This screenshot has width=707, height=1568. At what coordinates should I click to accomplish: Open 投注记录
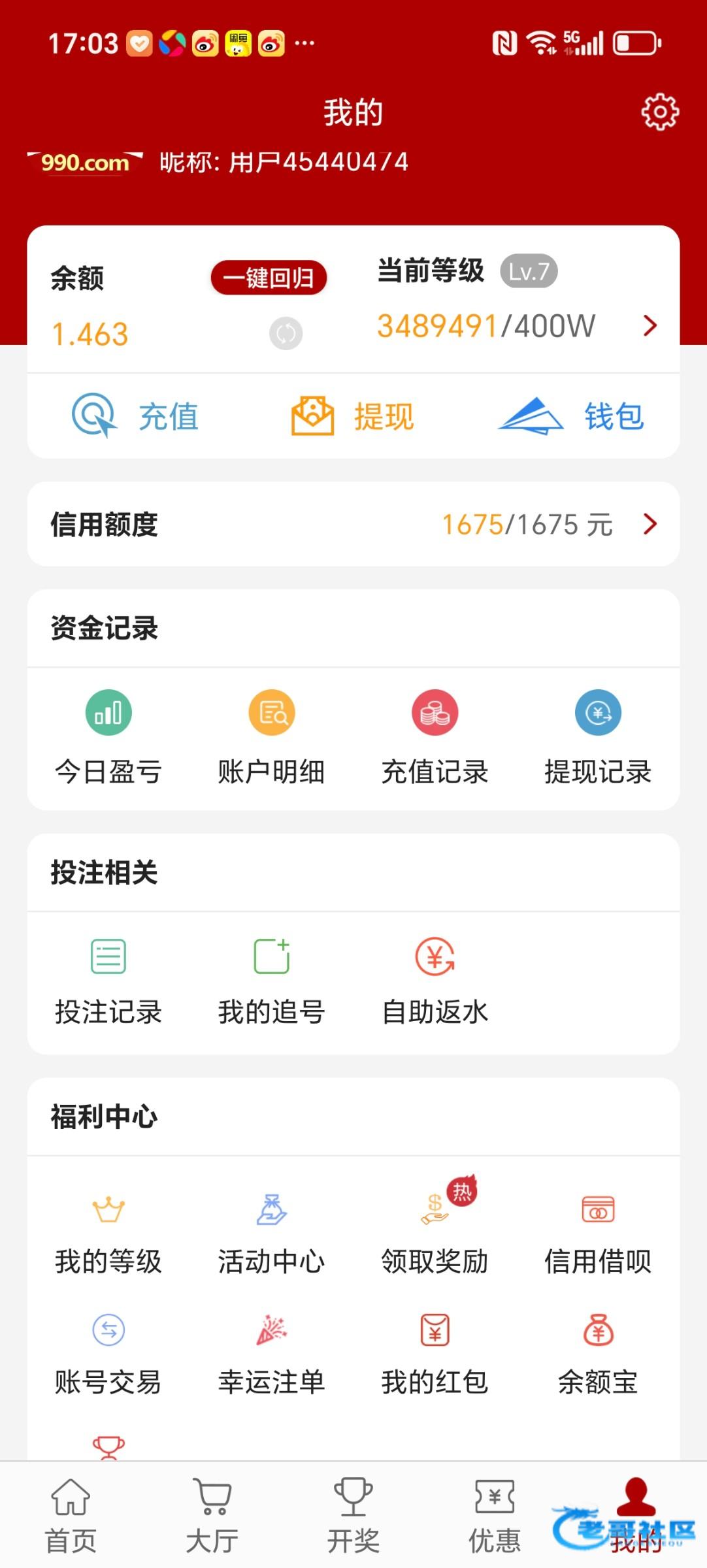pos(108,981)
